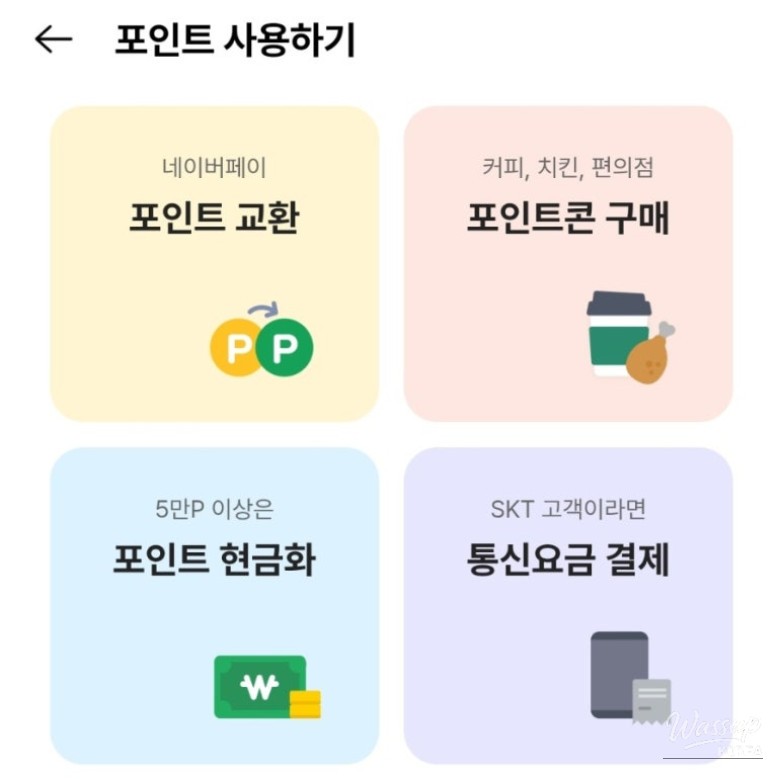Select the 포인트콘 구매 card
This screenshot has height=779, width=783.
568,263
